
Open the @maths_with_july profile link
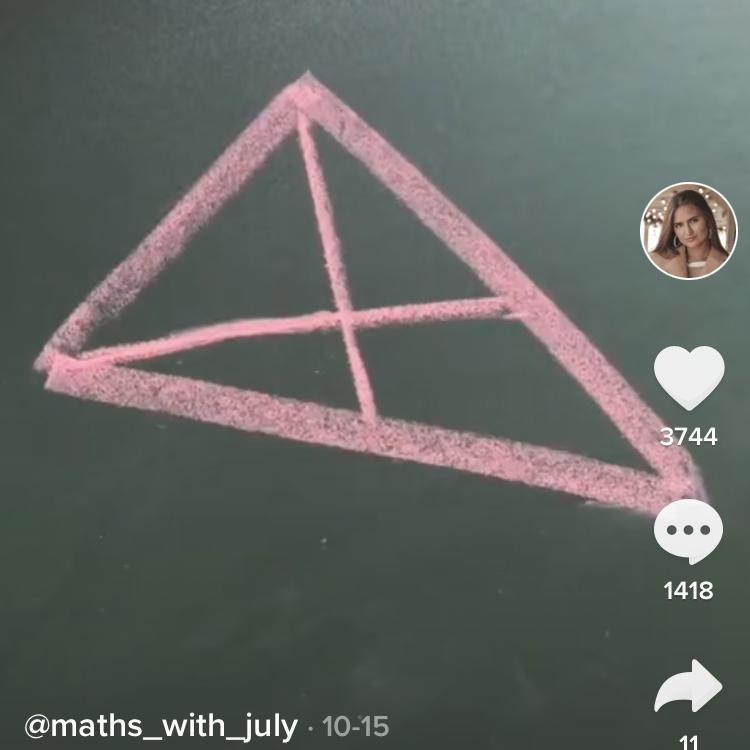[160, 725]
